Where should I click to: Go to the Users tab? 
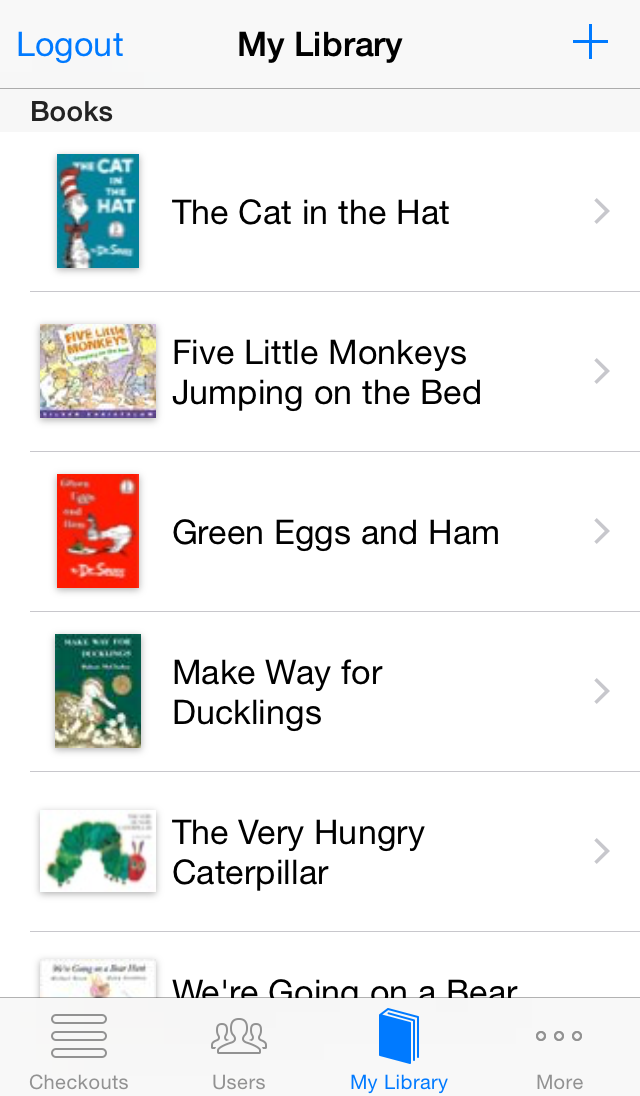tap(239, 1048)
